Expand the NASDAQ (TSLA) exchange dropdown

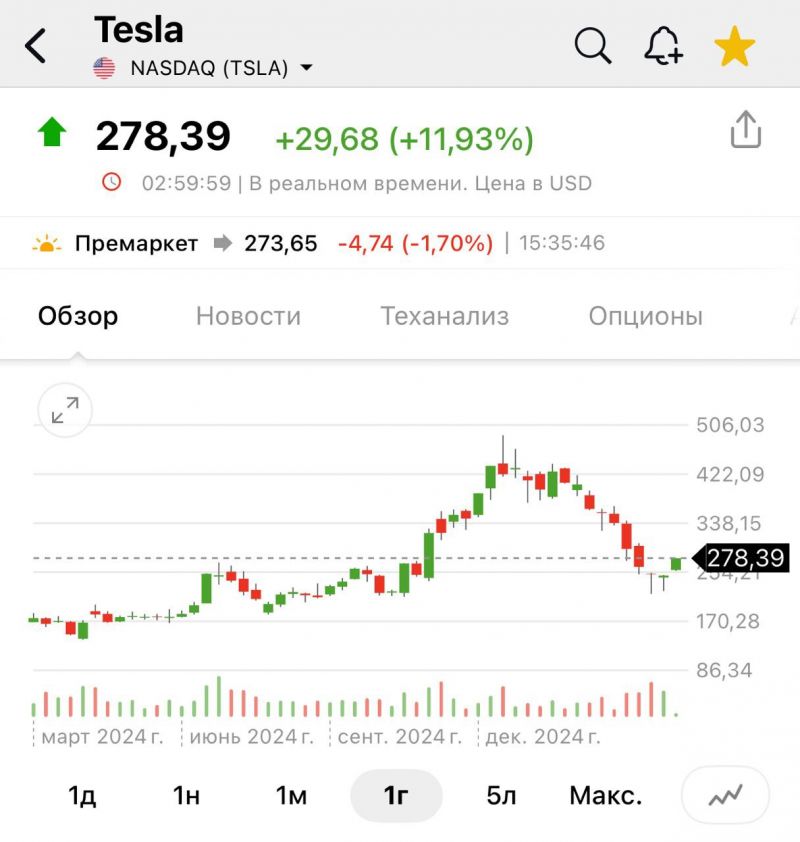306,68
